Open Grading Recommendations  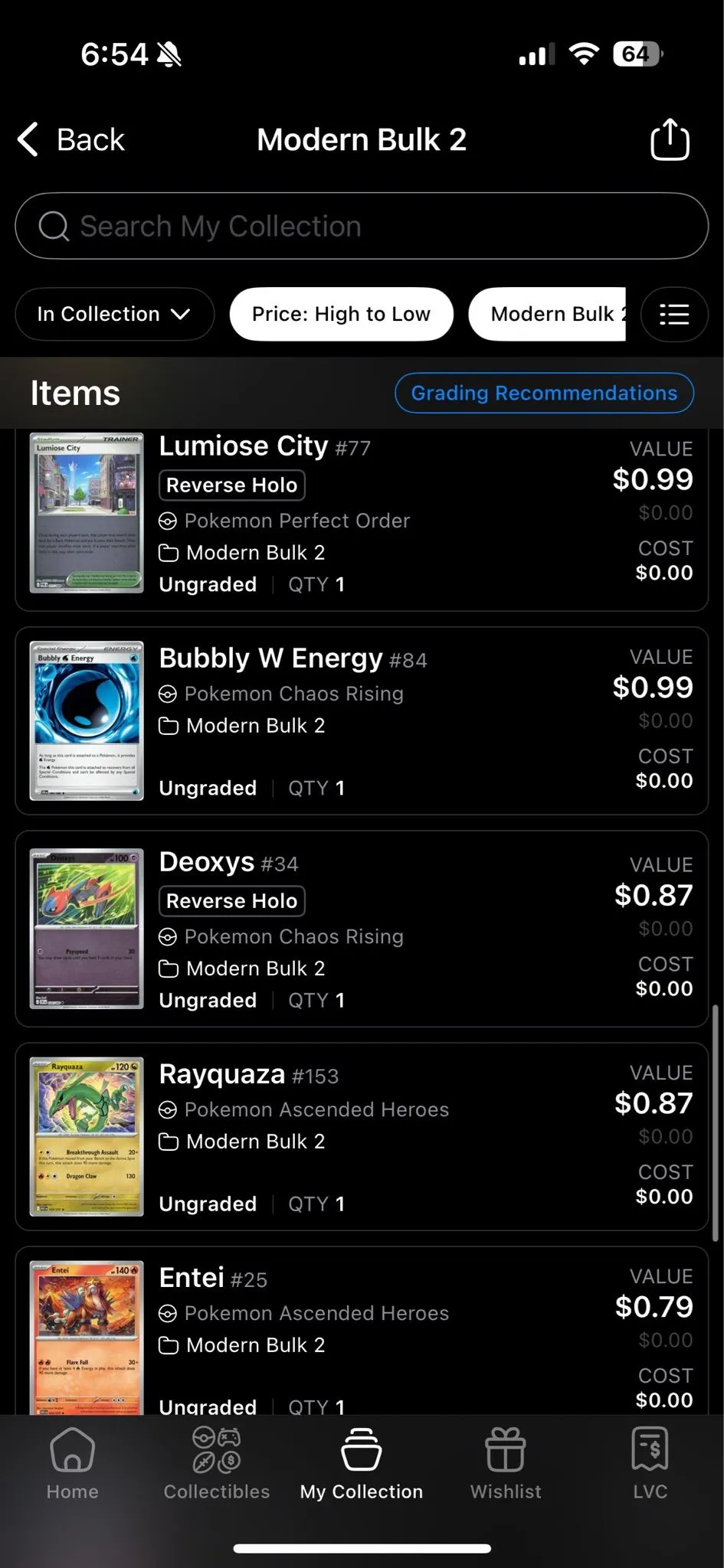pyautogui.click(x=544, y=393)
